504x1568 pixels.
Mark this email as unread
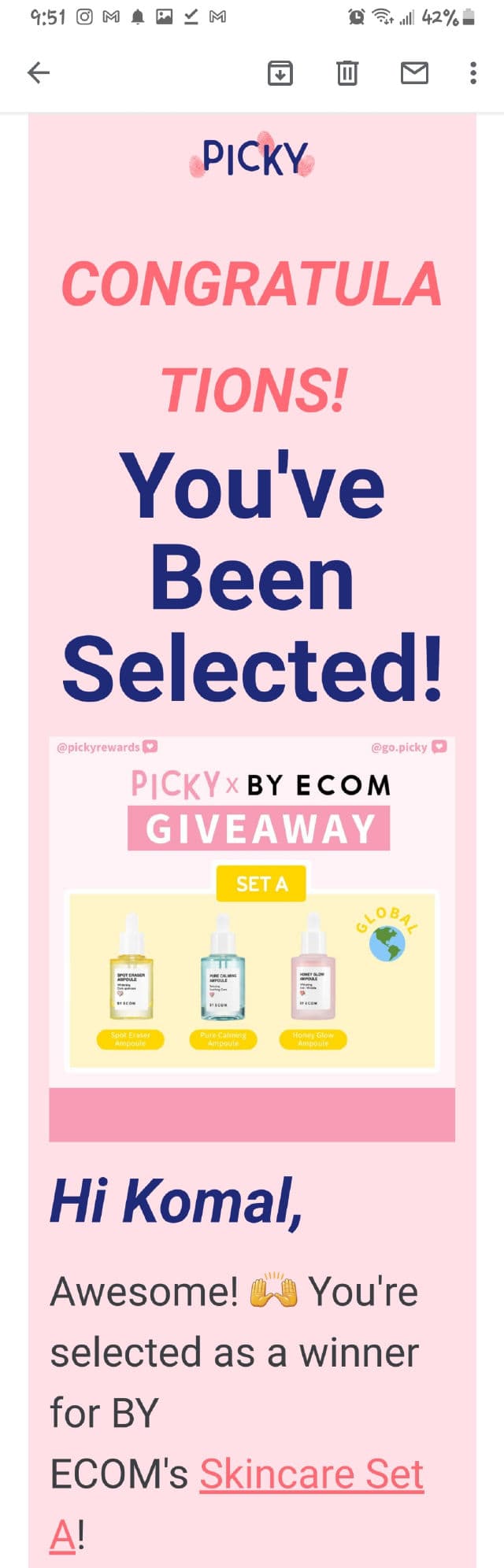point(414,73)
